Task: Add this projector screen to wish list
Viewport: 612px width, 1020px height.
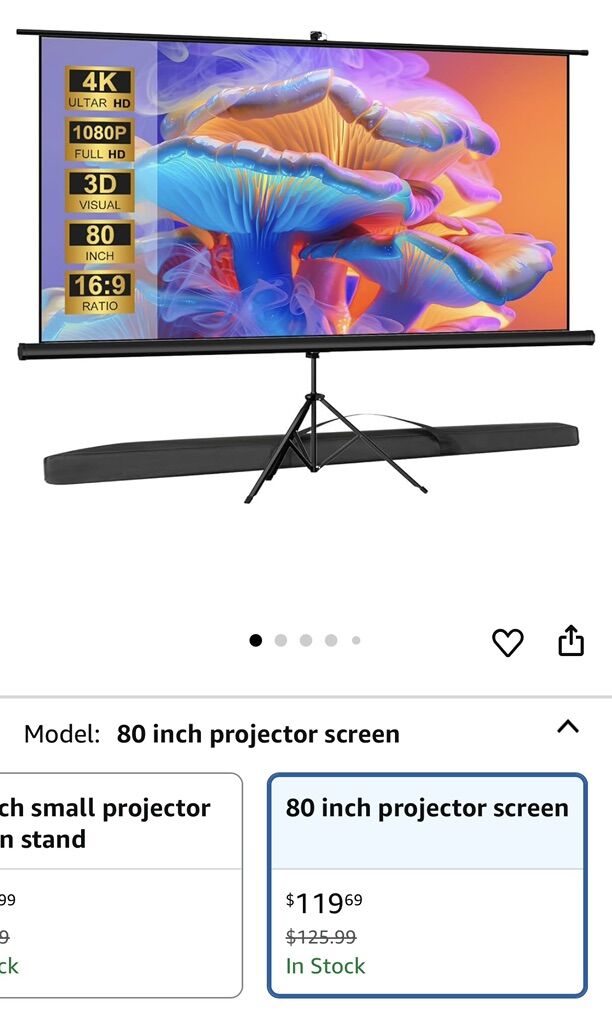Action: pos(507,642)
